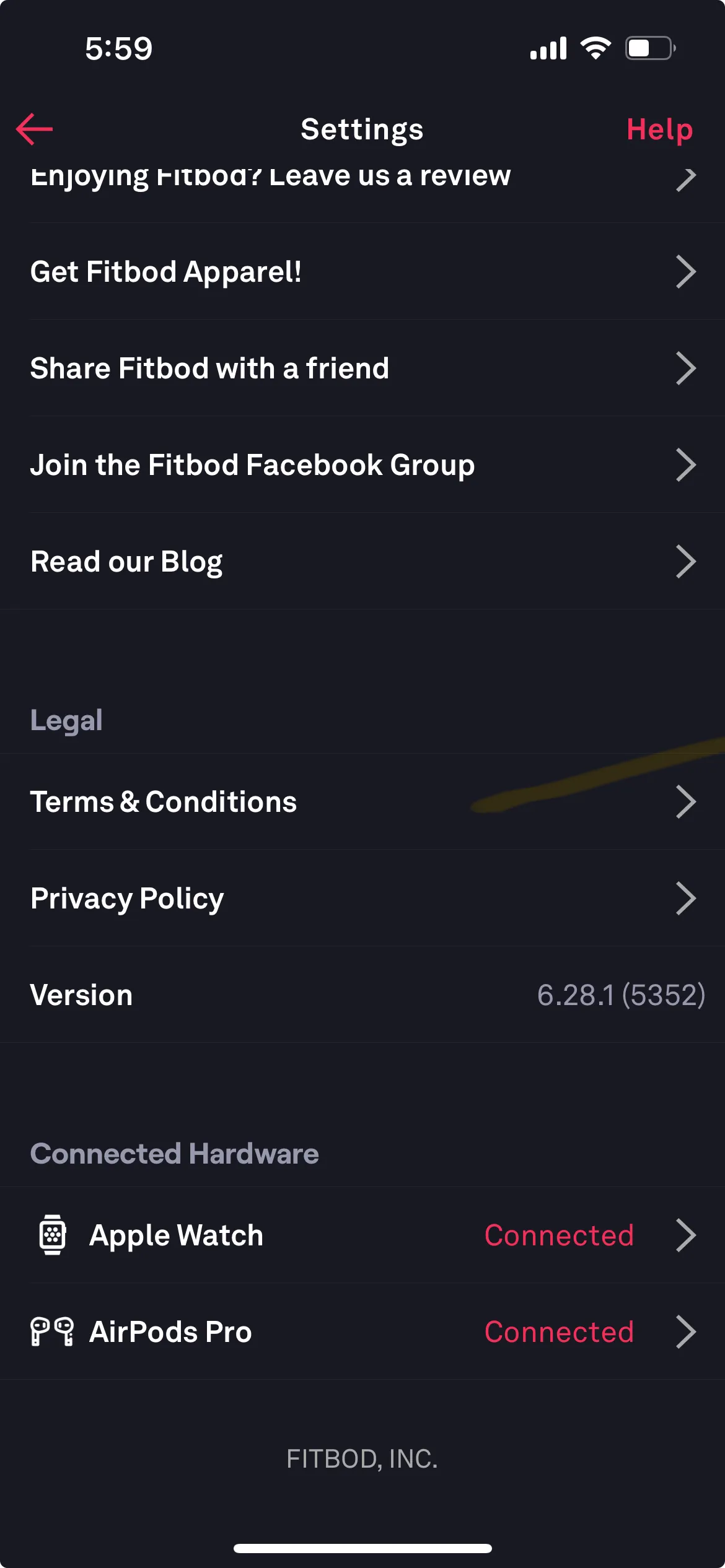Image resolution: width=725 pixels, height=1568 pixels.
Task: Open AirPods Pro connection settings
Action: click(362, 1332)
